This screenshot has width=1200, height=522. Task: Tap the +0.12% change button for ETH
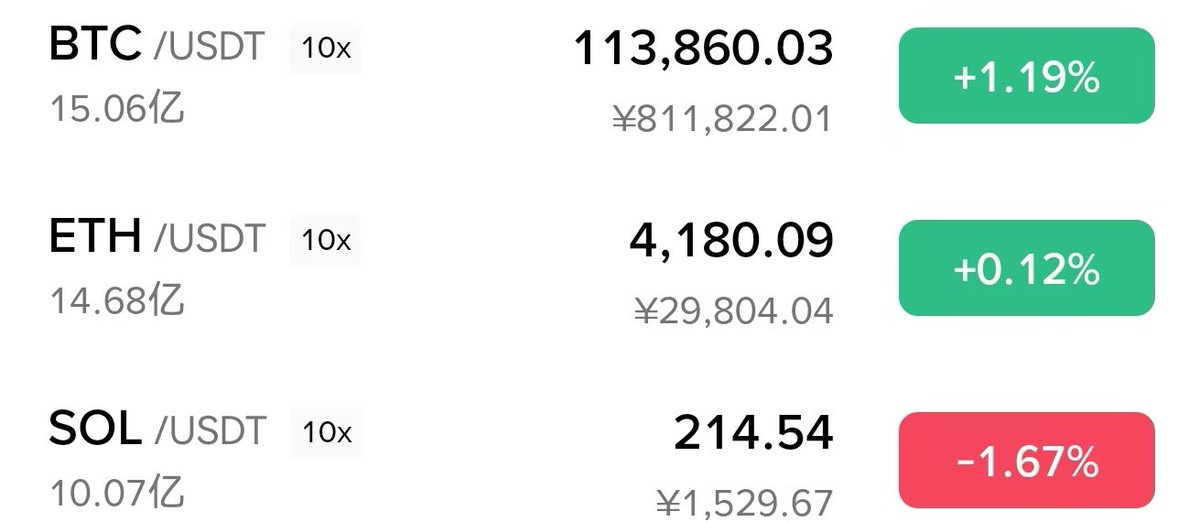coord(1026,268)
